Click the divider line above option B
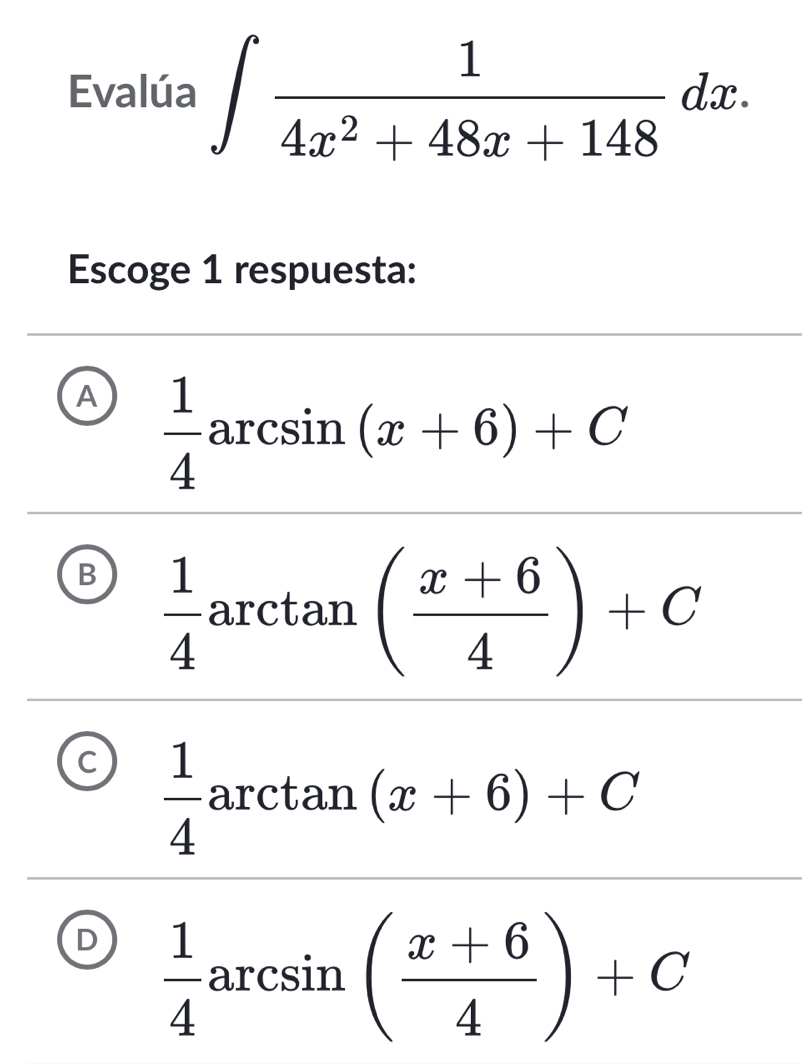 click(400, 514)
